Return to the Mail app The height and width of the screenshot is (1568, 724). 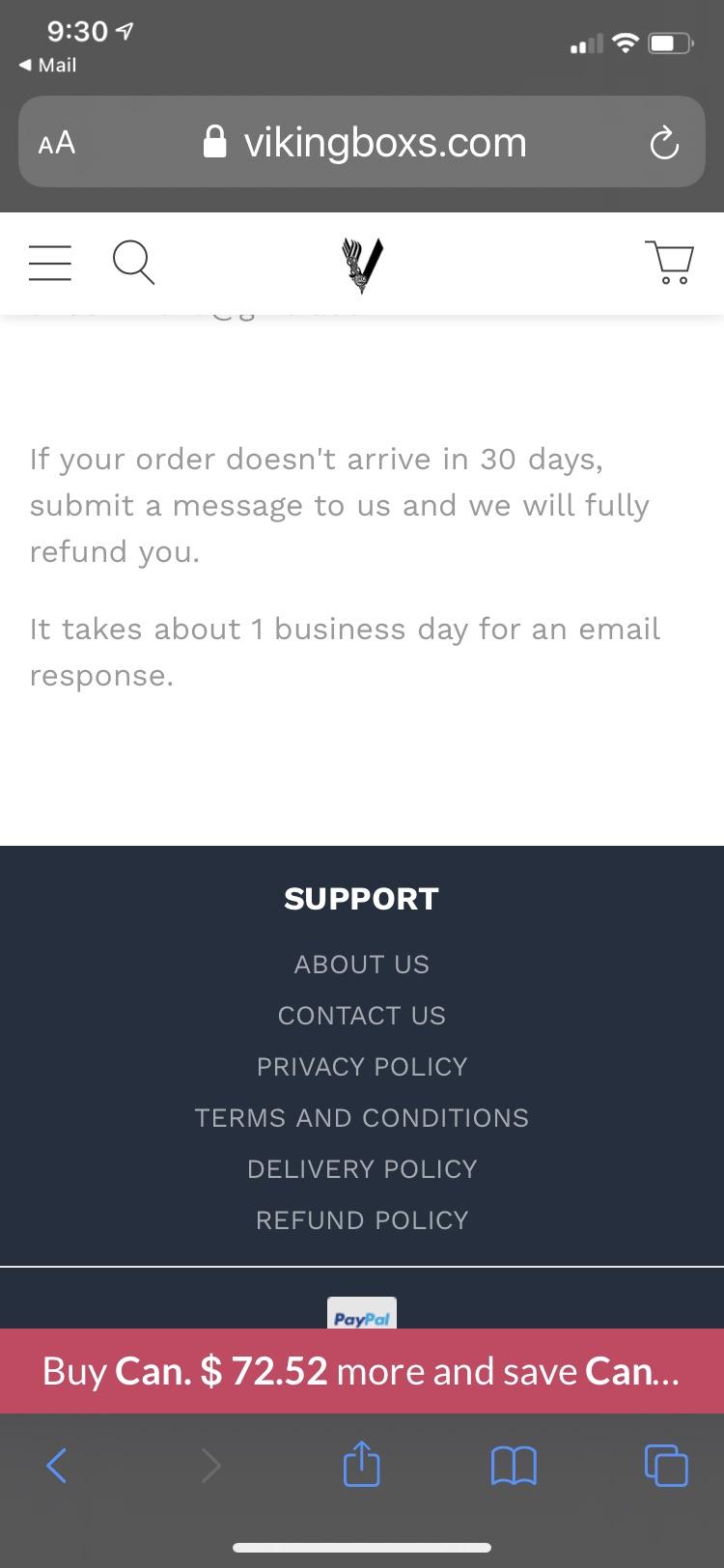[x=48, y=66]
